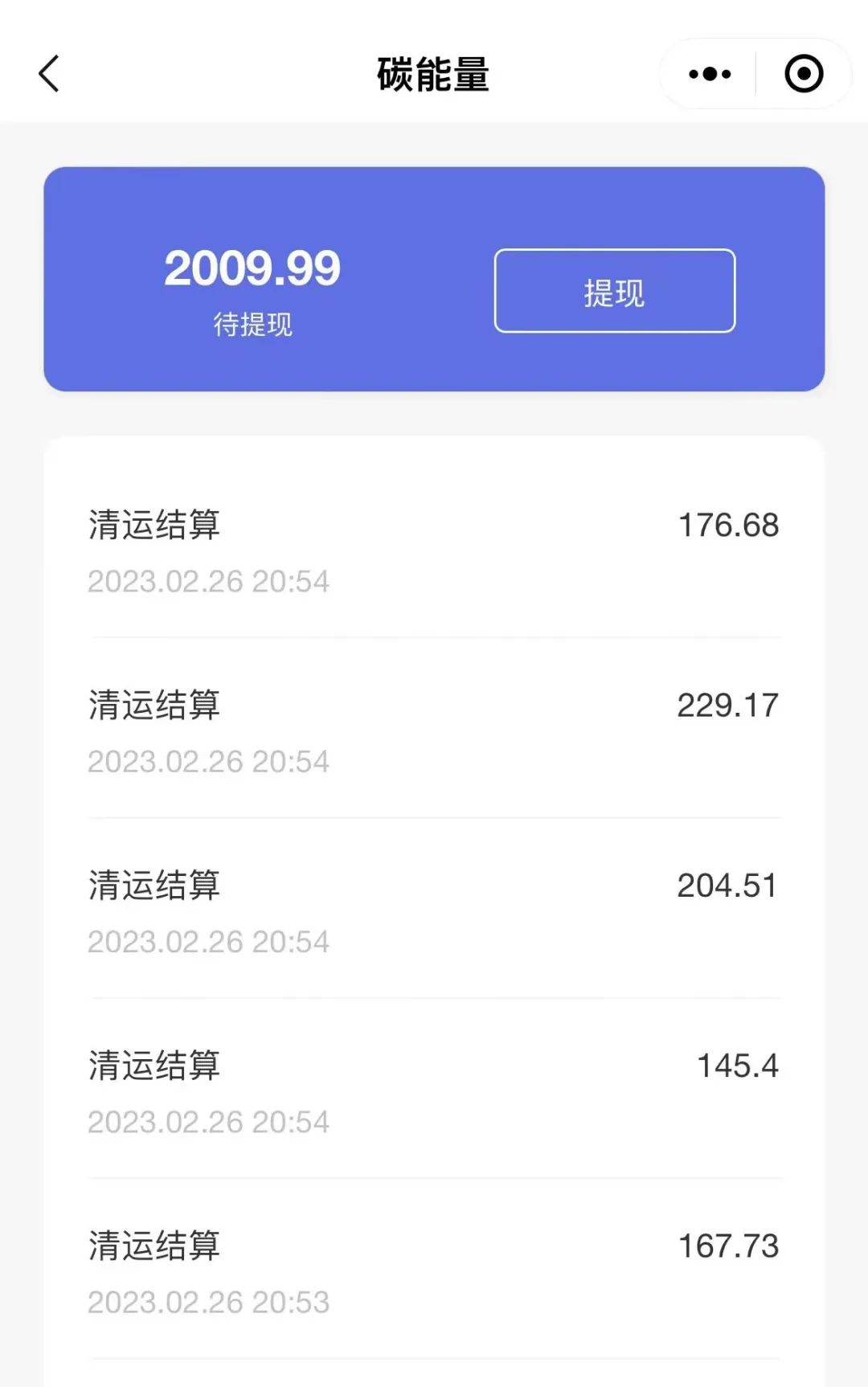
Task: Select the 229.17 settlement entry
Action: pos(726,705)
